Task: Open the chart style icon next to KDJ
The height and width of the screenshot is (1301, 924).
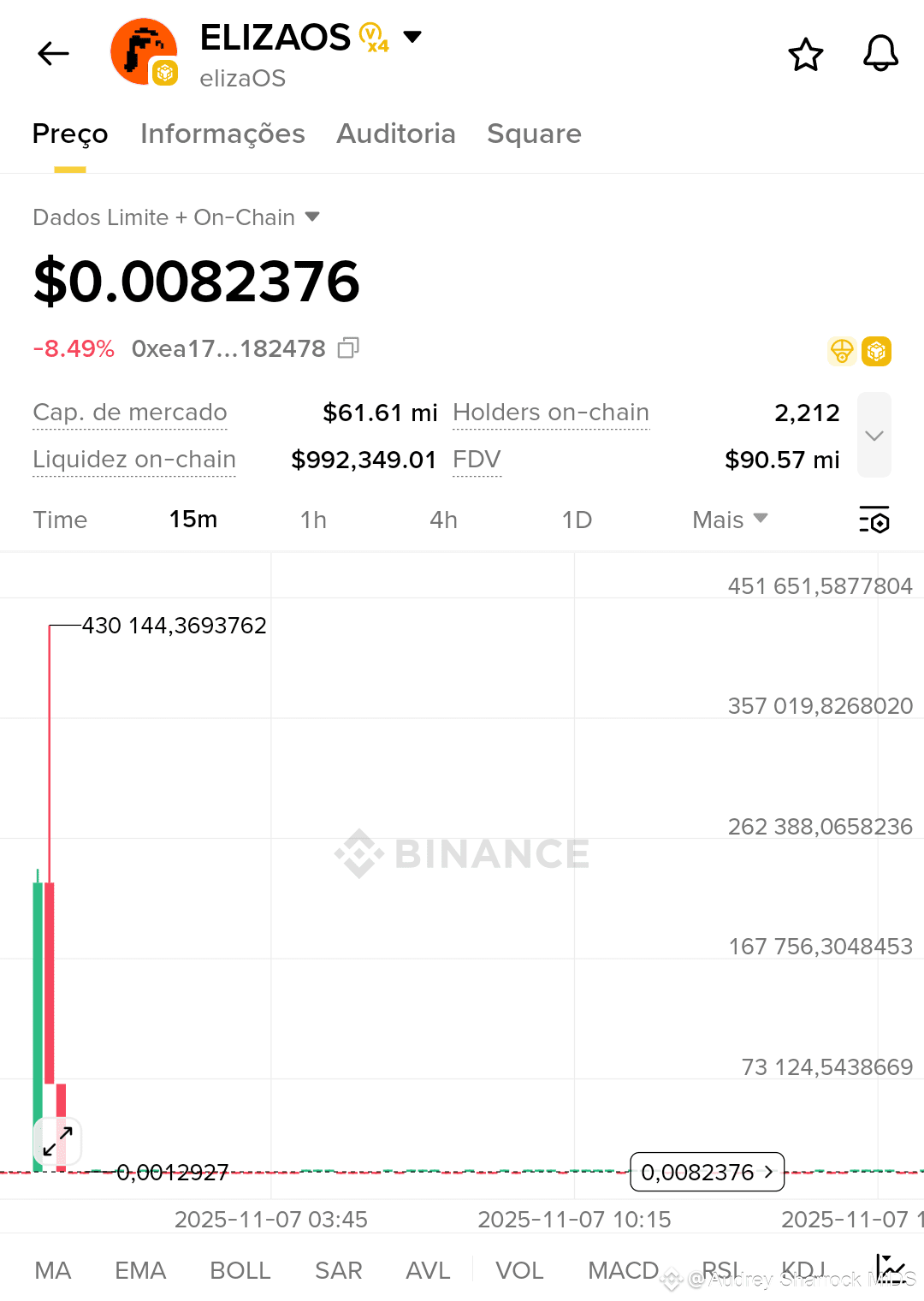Action: click(x=891, y=1270)
